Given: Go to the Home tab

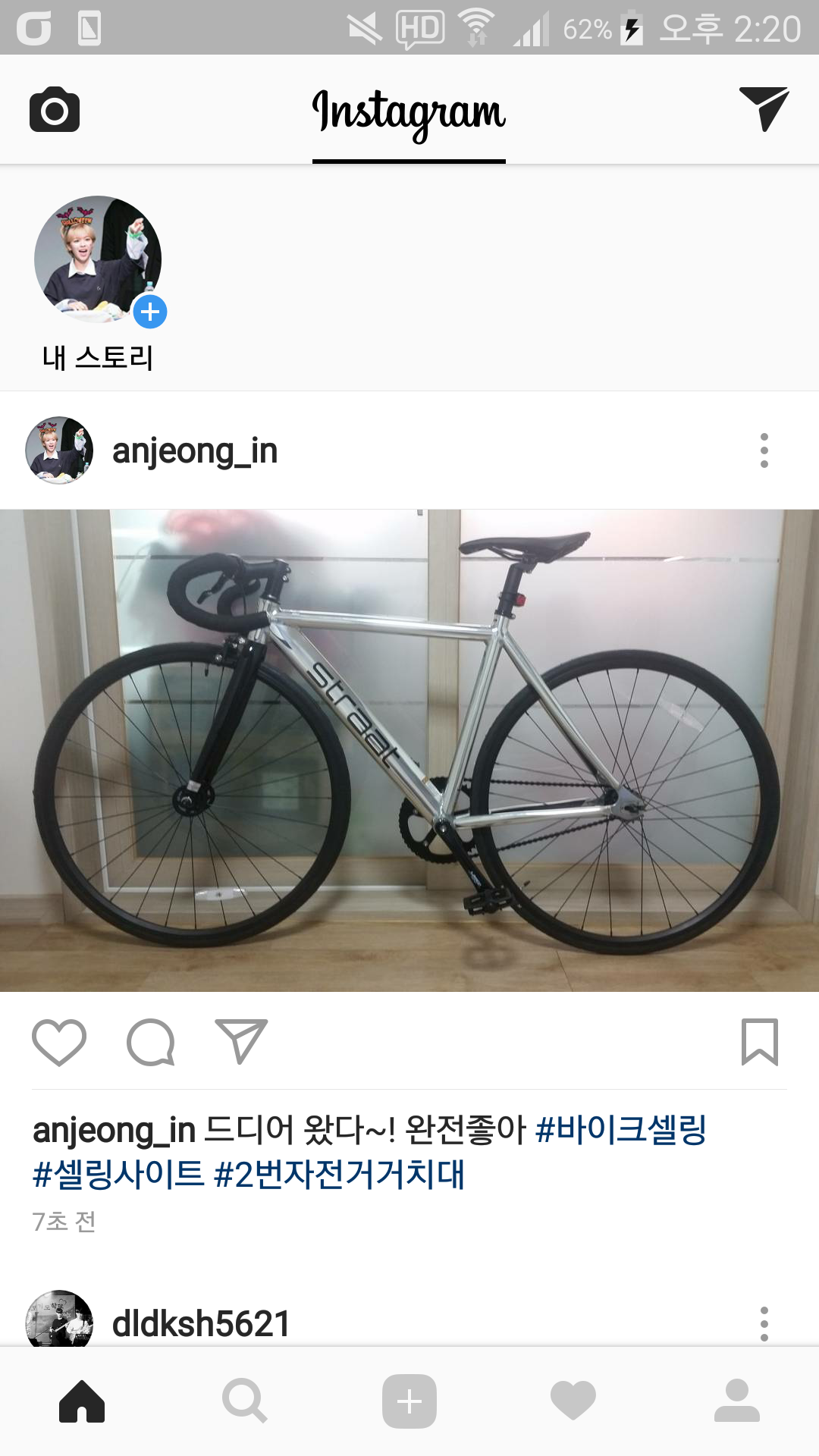Looking at the screenshot, I should tap(82, 1401).
